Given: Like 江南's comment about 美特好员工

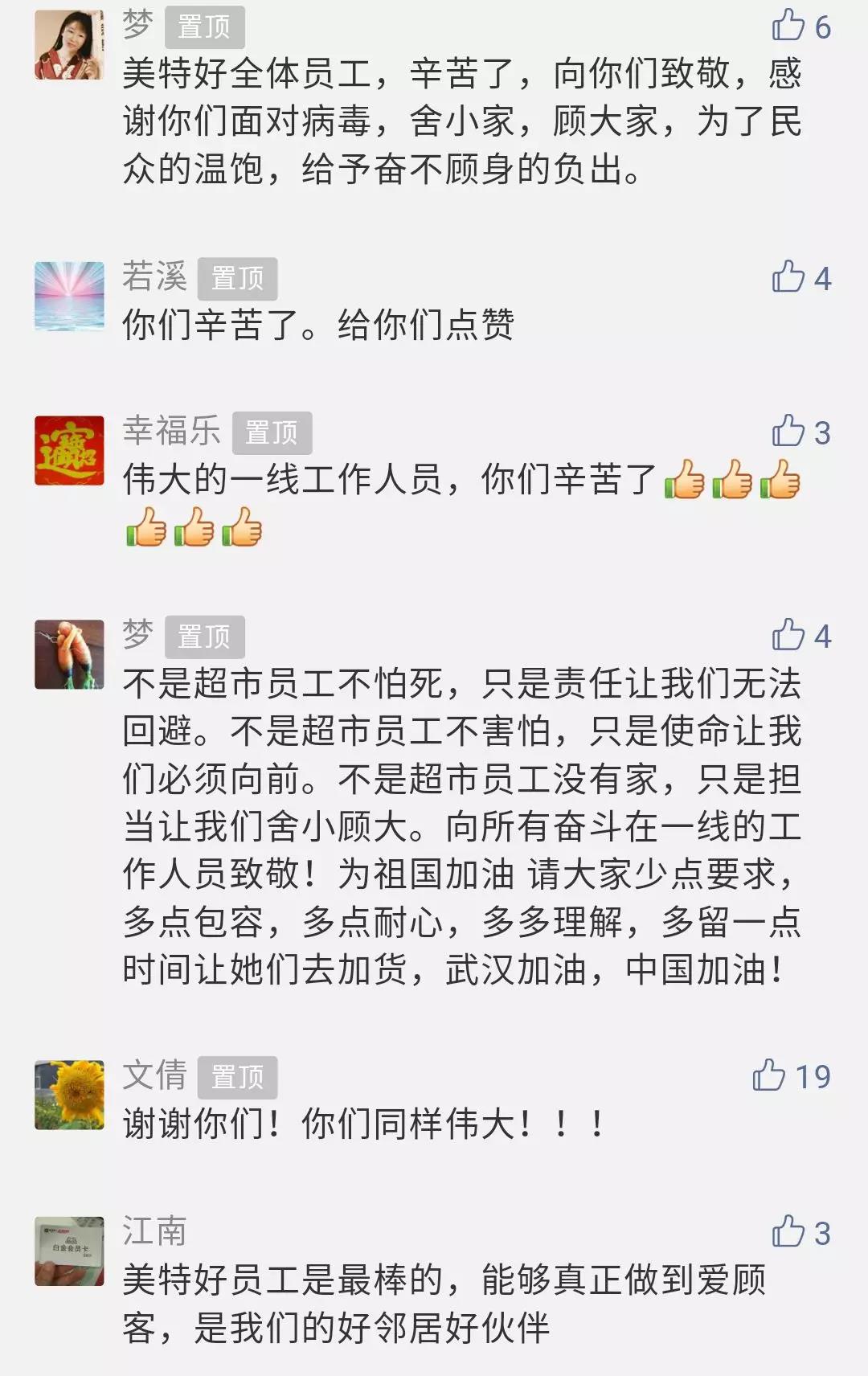Looking at the screenshot, I should tap(788, 1232).
